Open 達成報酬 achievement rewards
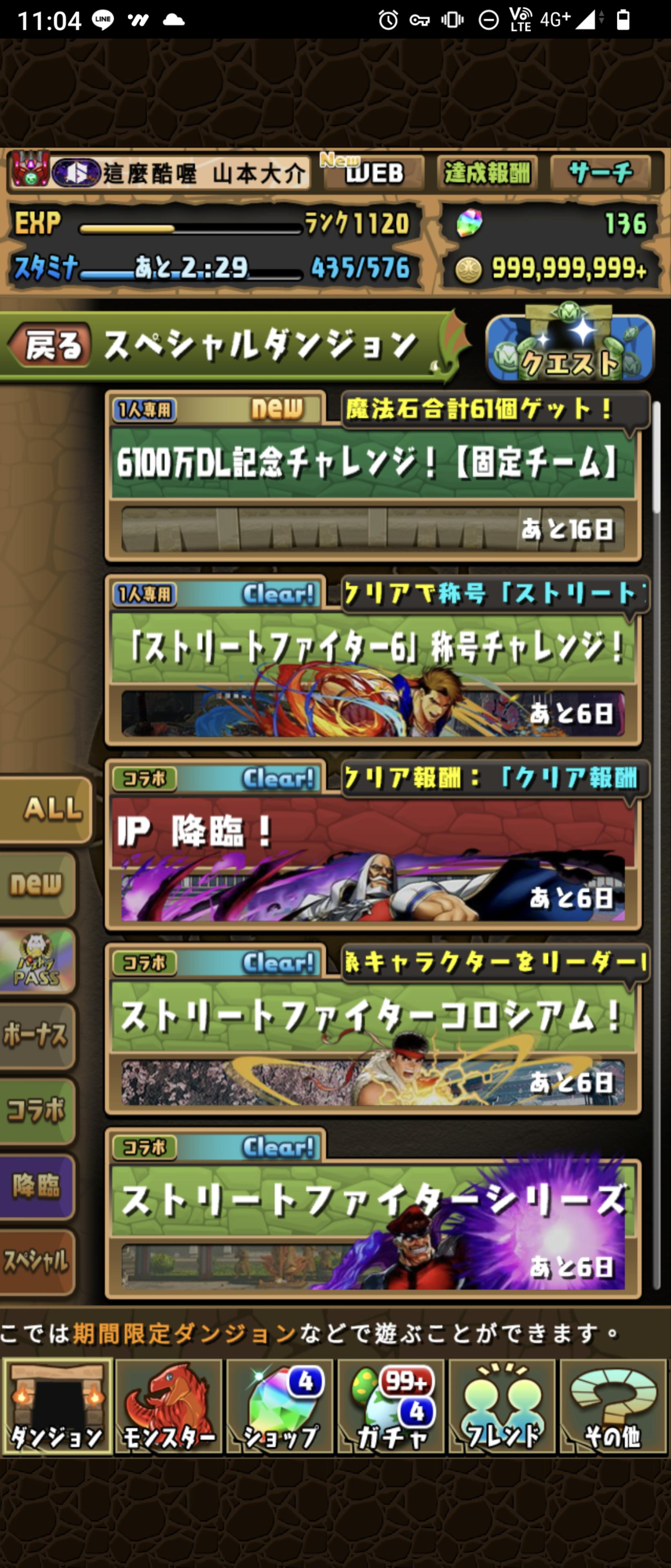This screenshot has width=671, height=1568. tap(487, 174)
